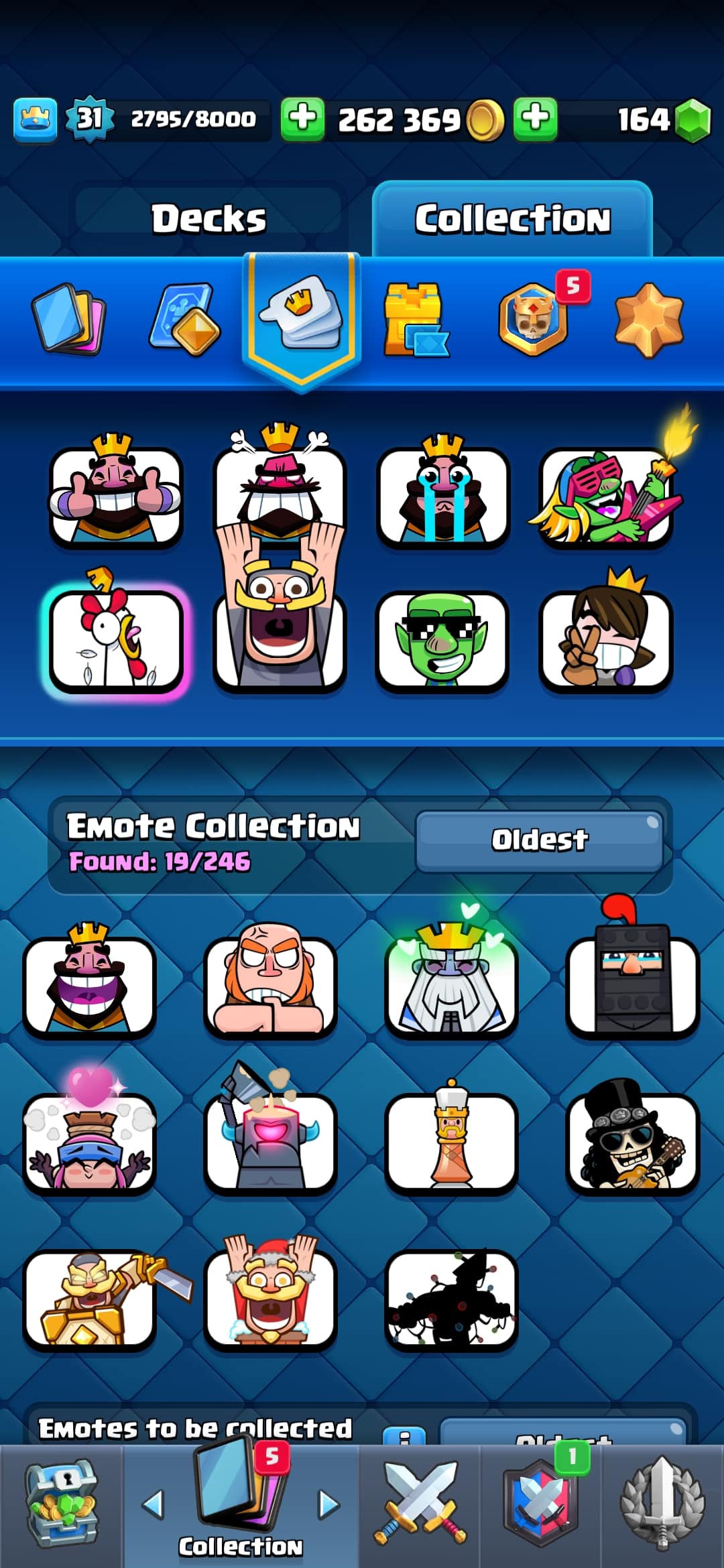This screenshot has height=1568, width=724.
Task: Tap the green plus to add gold
Action: [302, 119]
